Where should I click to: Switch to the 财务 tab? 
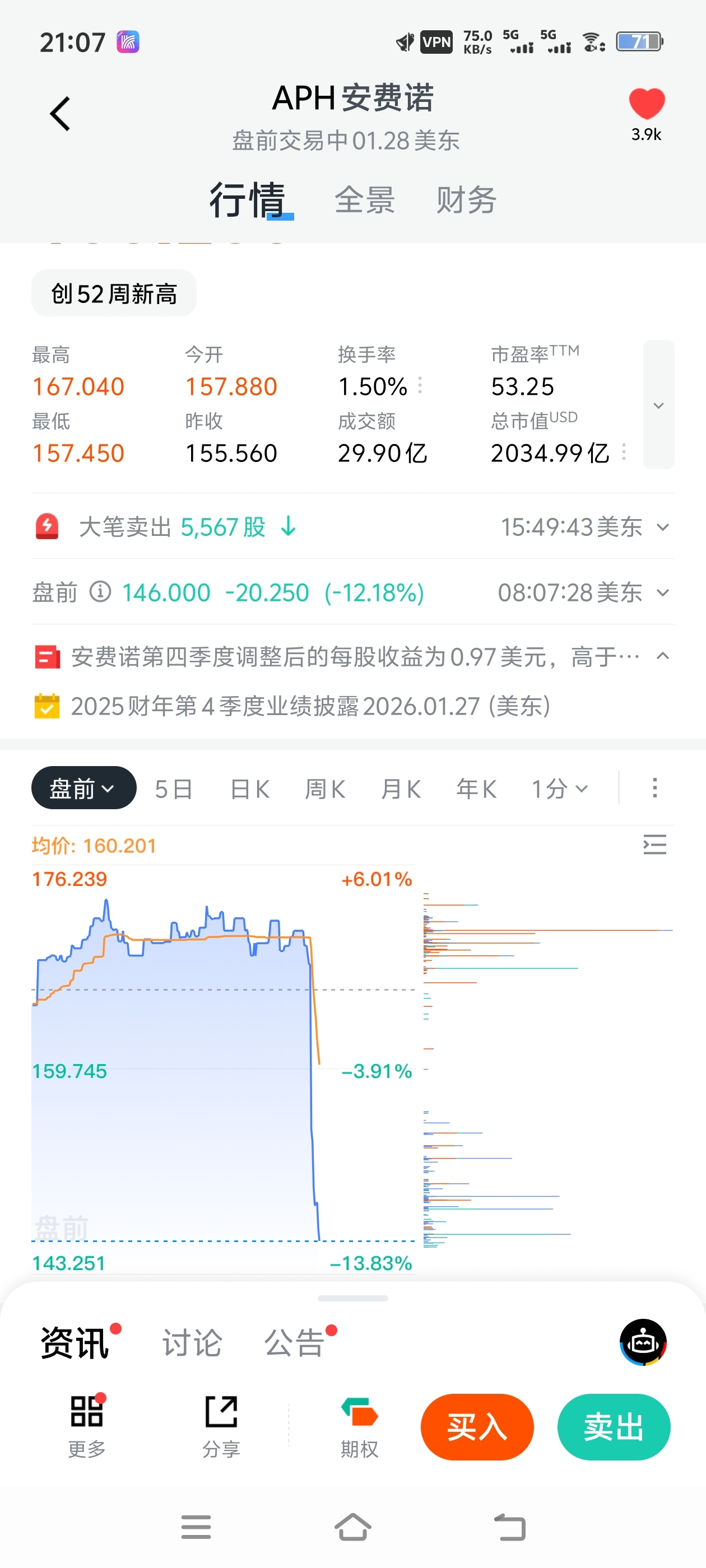pyautogui.click(x=466, y=200)
